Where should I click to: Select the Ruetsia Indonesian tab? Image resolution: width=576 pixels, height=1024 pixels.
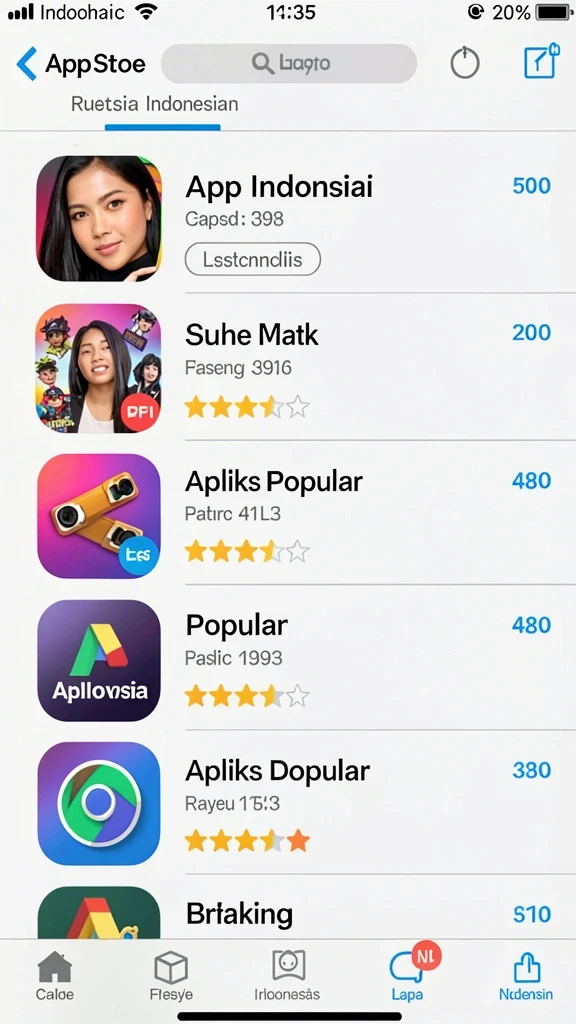(x=155, y=104)
